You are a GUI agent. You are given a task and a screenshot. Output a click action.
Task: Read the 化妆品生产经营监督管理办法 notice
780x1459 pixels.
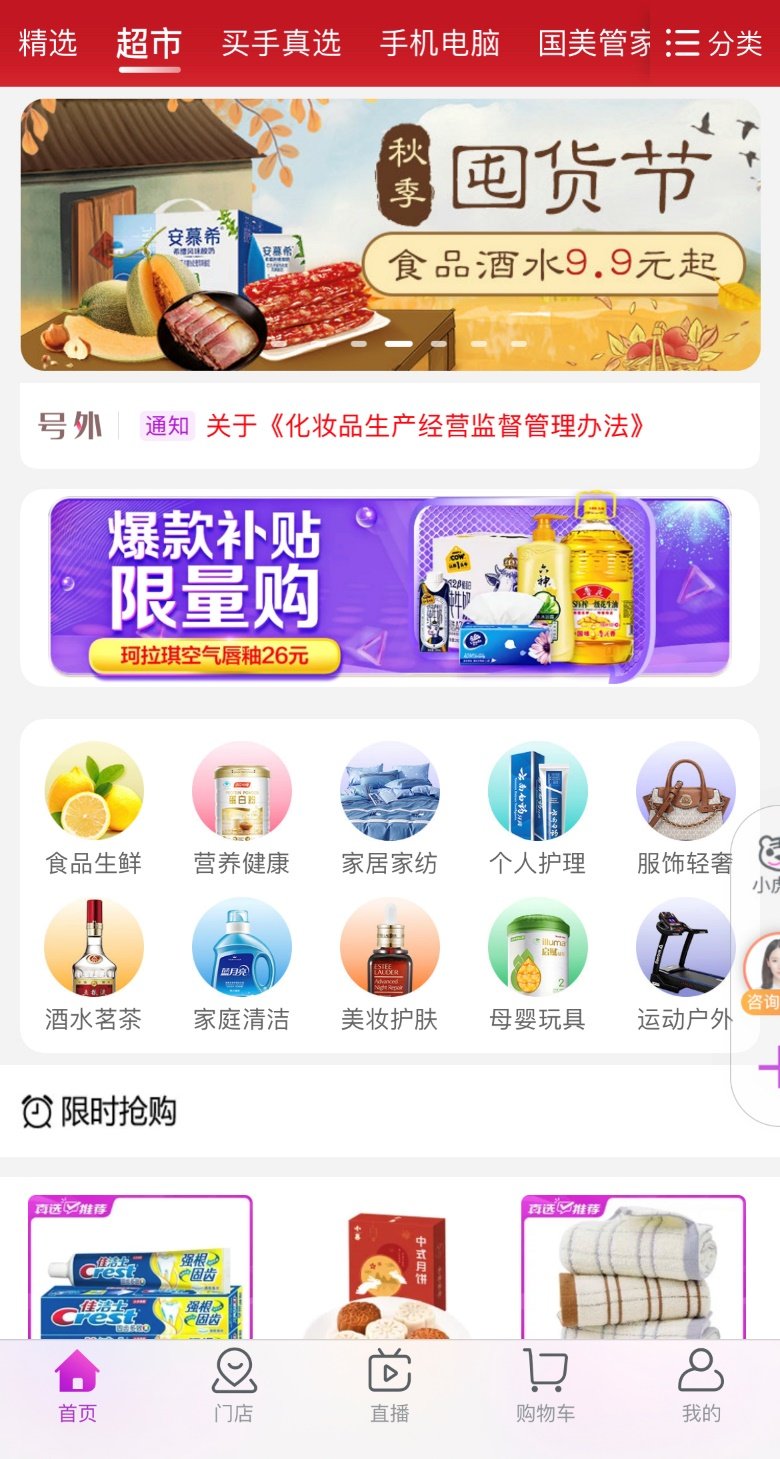click(425, 426)
